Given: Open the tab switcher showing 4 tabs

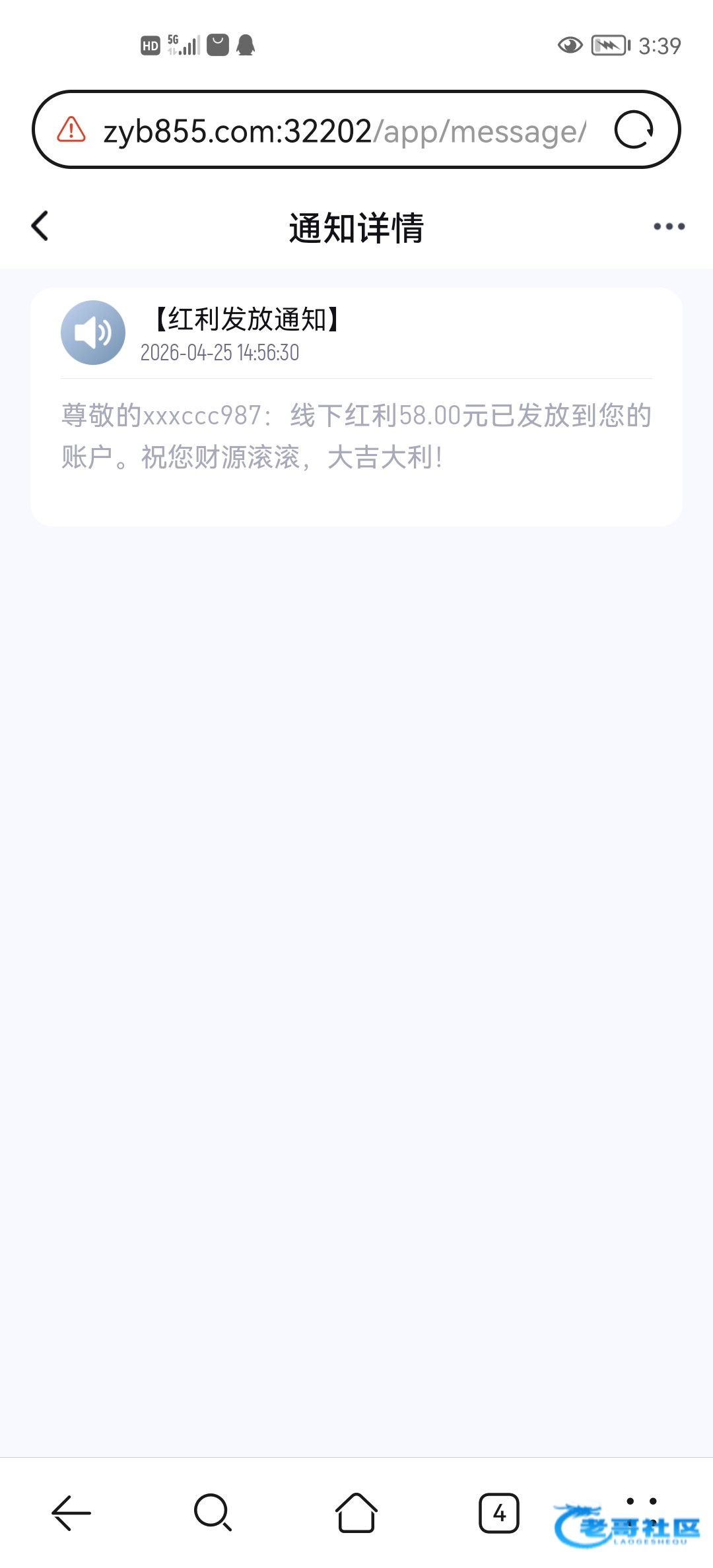Looking at the screenshot, I should click(x=498, y=1512).
